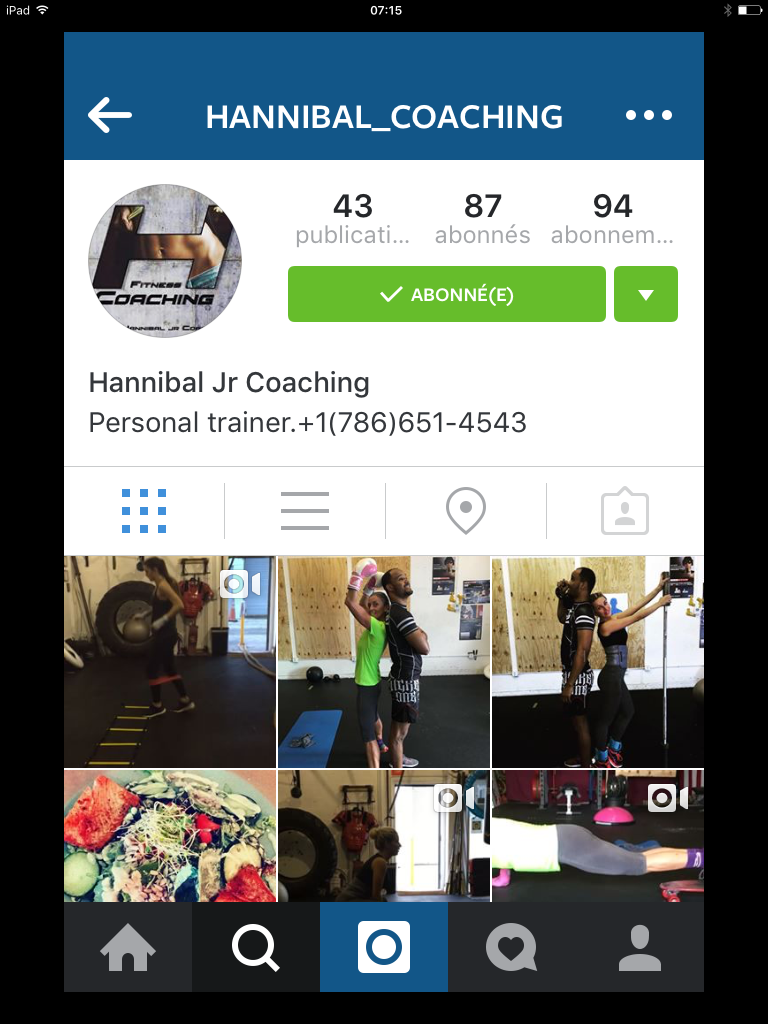The width and height of the screenshot is (768, 1024).
Task: Open photo of woman in green shirt boxing
Action: (383, 661)
